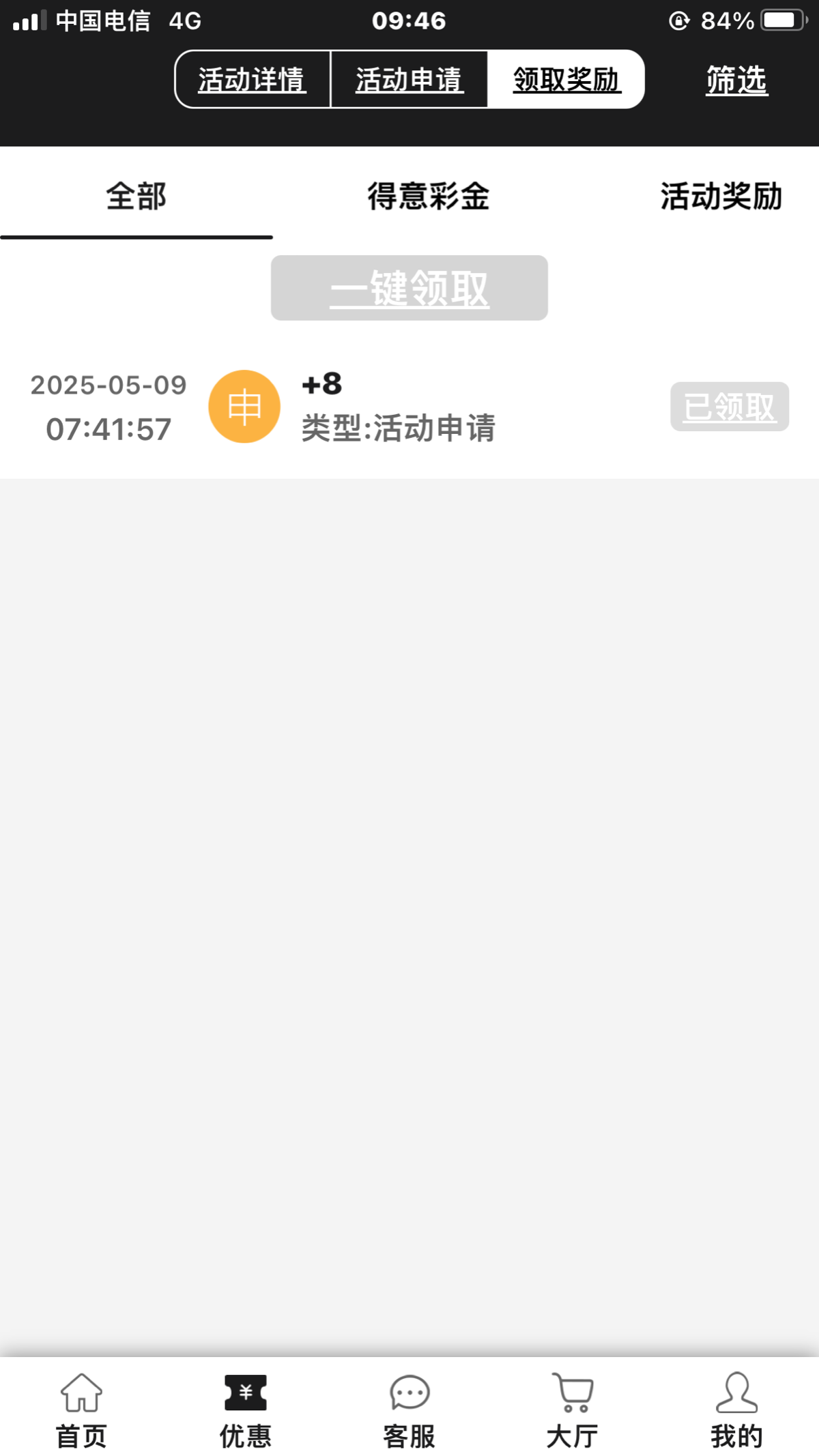This screenshot has width=819, height=1456.
Task: Contact 客服 from the bottom bar
Action: pos(409,1410)
